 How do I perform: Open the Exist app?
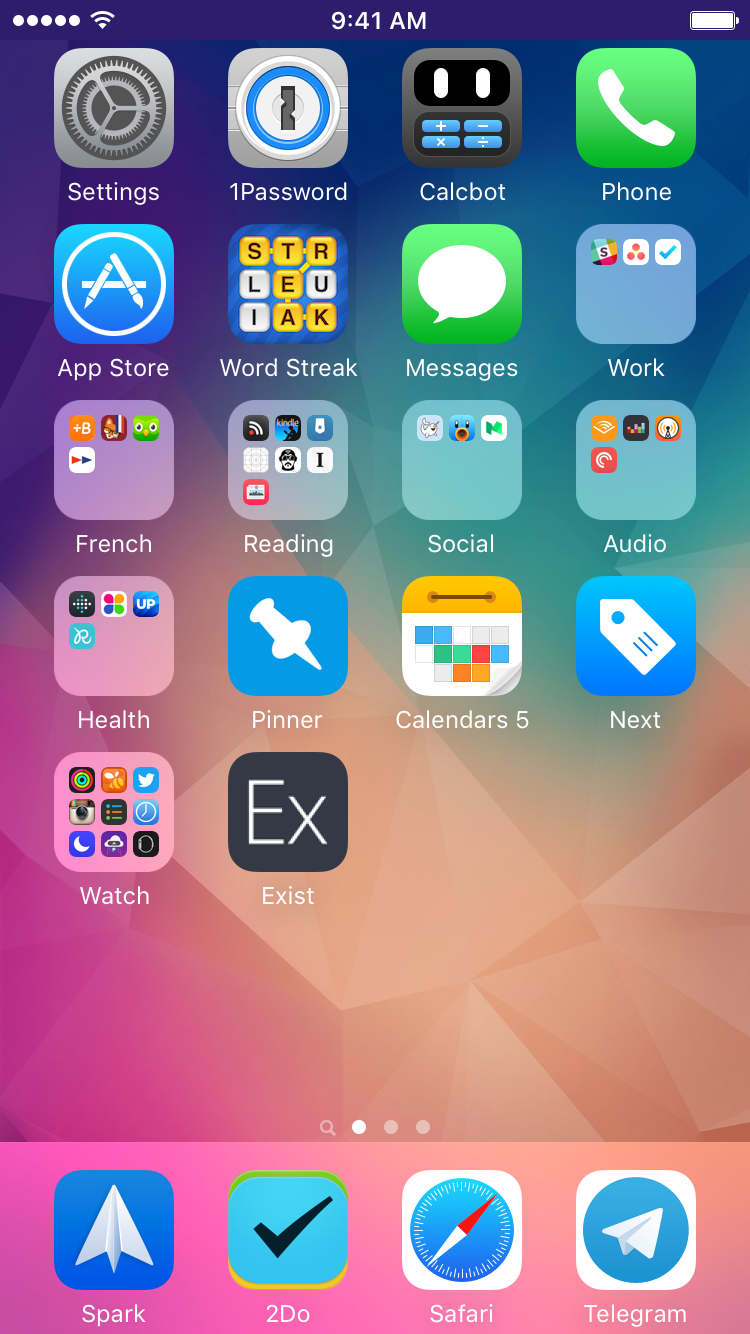288,812
